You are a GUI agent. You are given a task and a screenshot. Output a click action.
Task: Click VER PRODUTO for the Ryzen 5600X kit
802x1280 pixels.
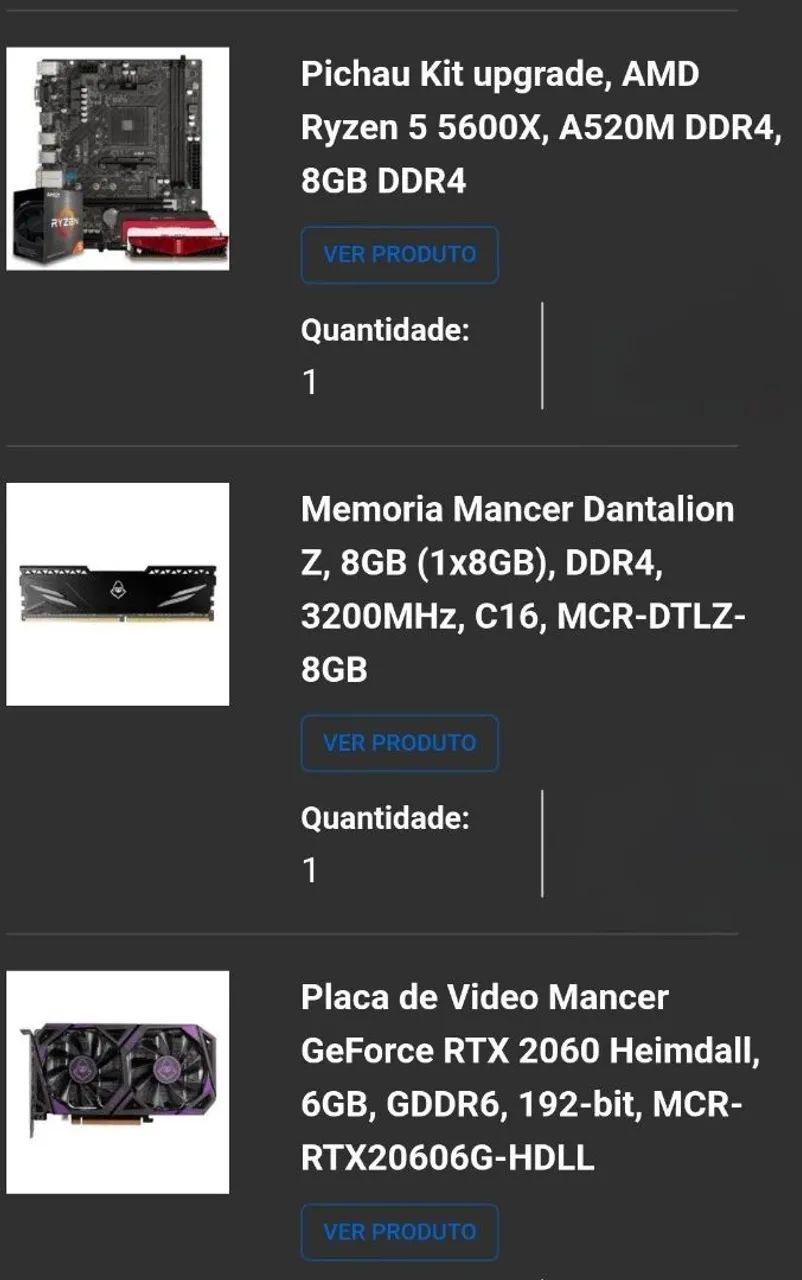pyautogui.click(x=399, y=255)
